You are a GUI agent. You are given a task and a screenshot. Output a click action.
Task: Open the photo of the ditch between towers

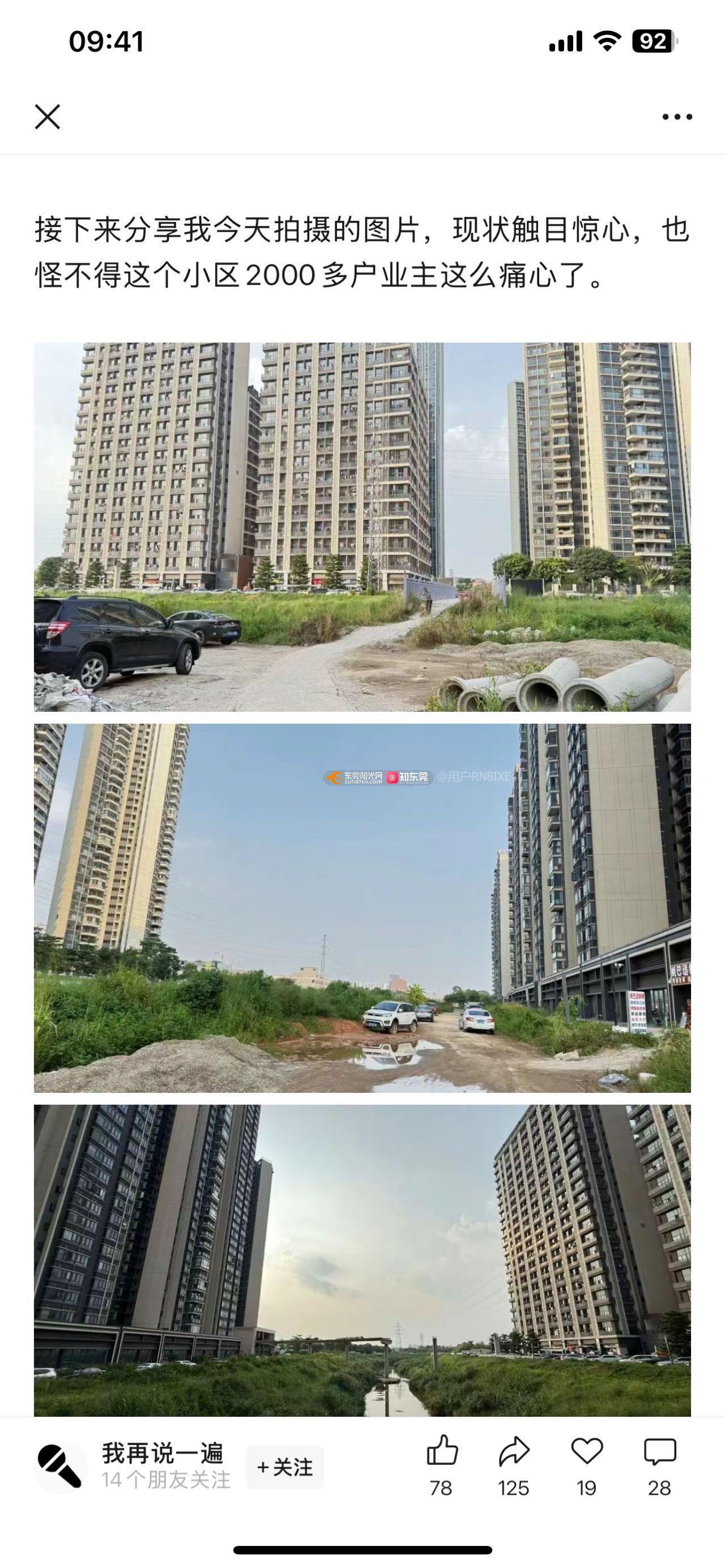[362, 1260]
